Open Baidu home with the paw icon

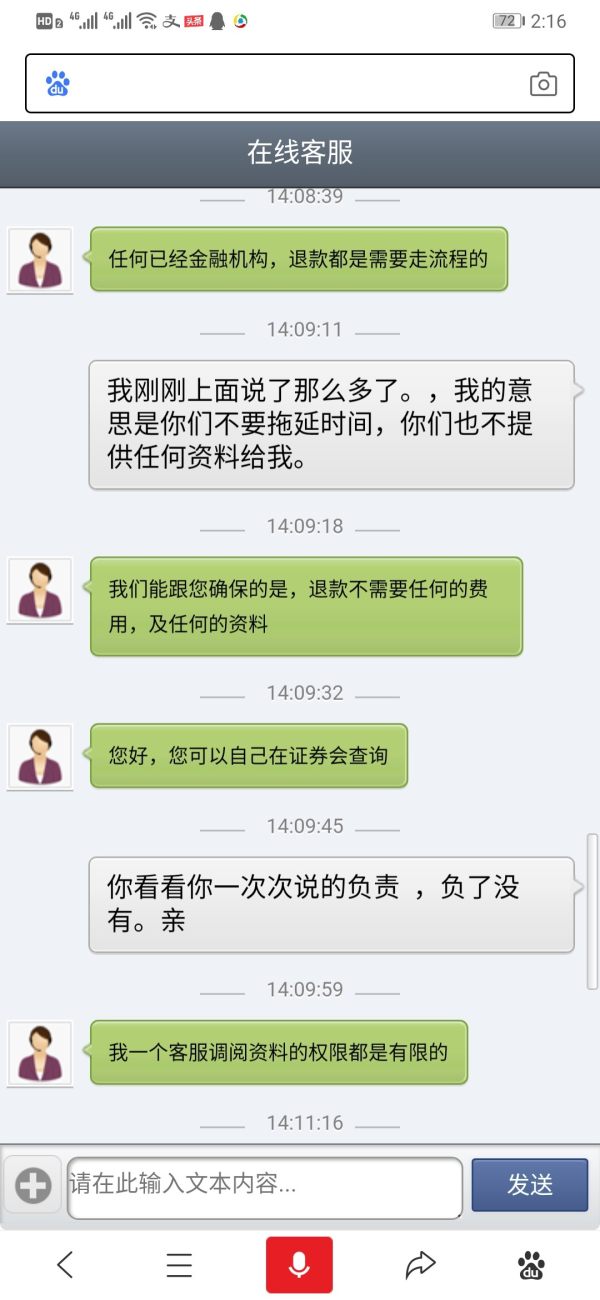[531, 1265]
